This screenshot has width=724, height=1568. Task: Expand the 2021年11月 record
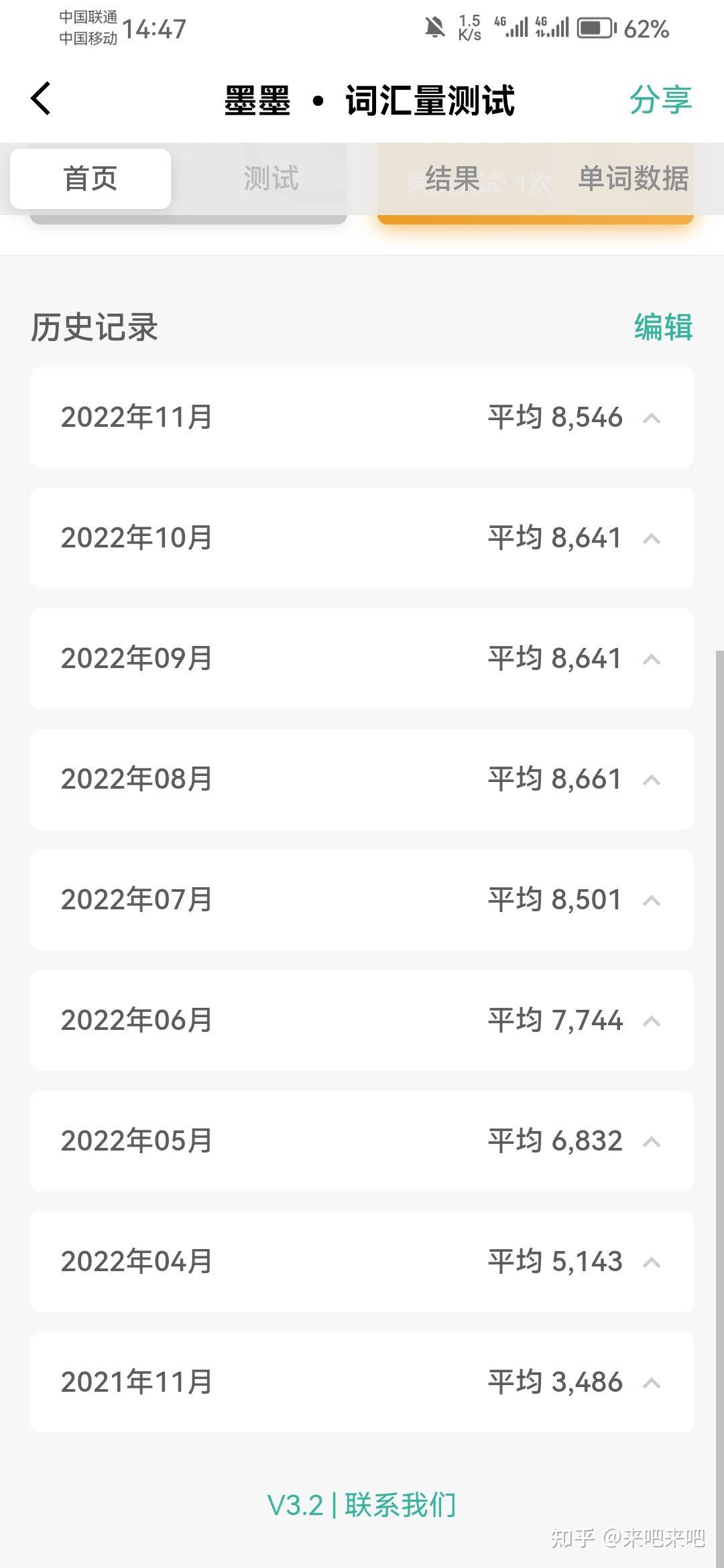coord(362,1382)
